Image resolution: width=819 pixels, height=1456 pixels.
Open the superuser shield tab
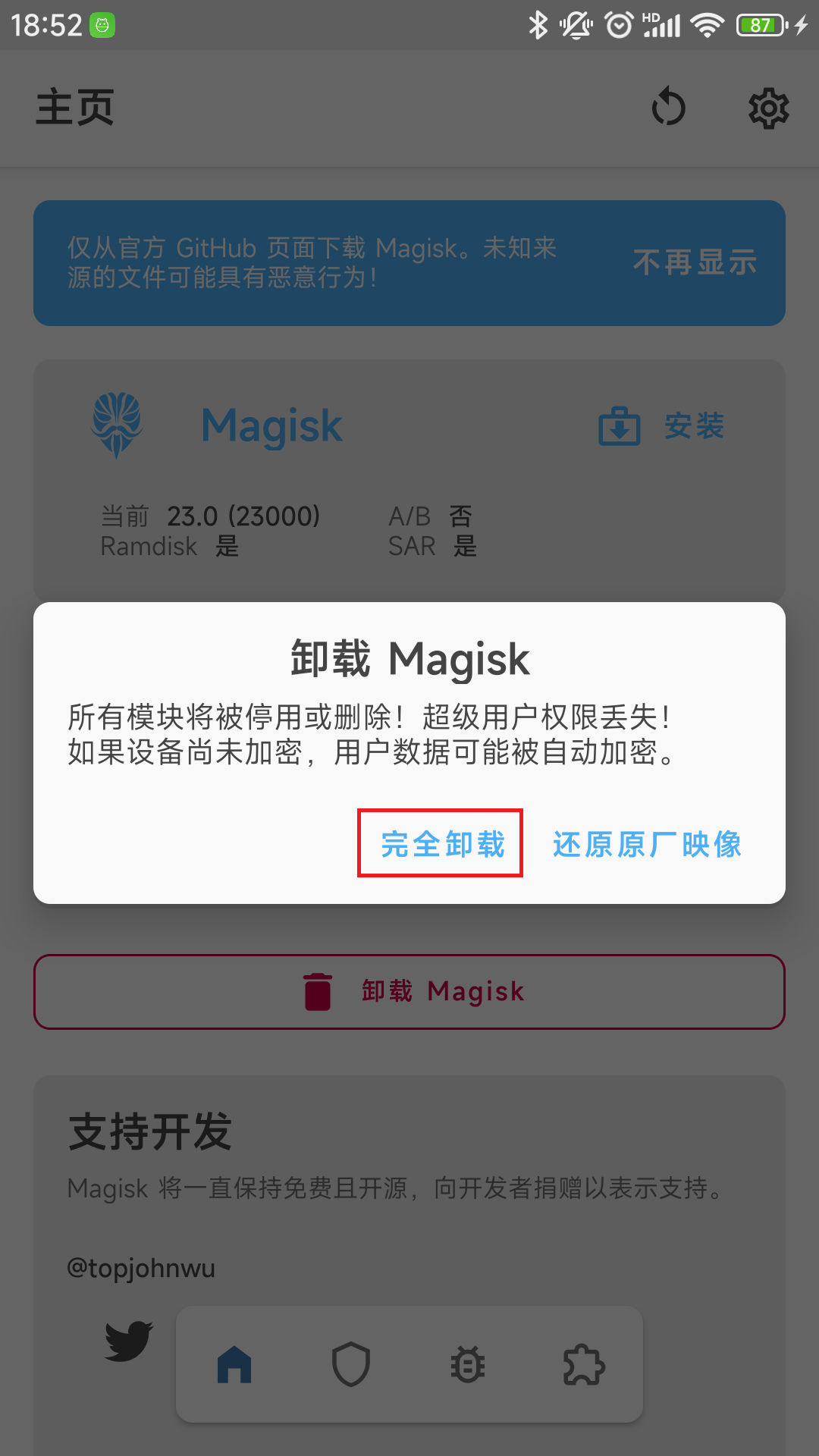351,1364
